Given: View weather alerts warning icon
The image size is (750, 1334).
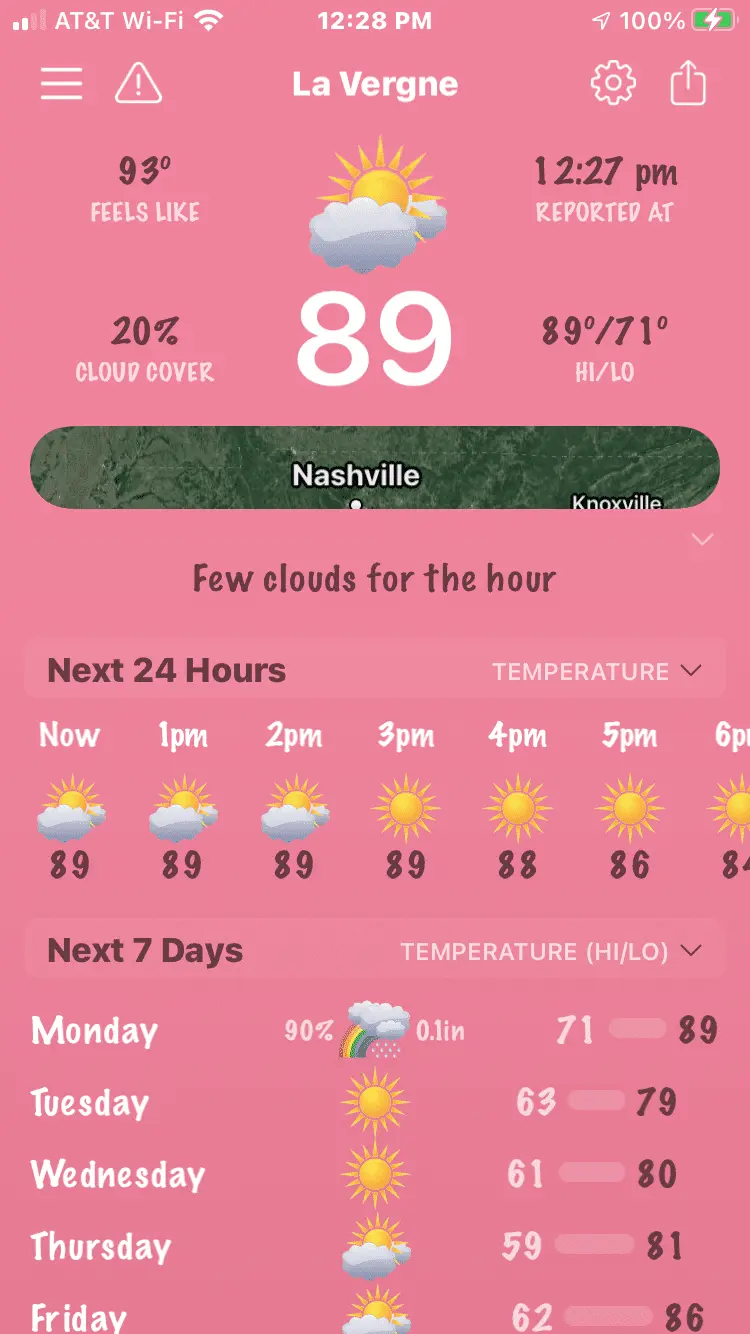Looking at the screenshot, I should (139, 84).
